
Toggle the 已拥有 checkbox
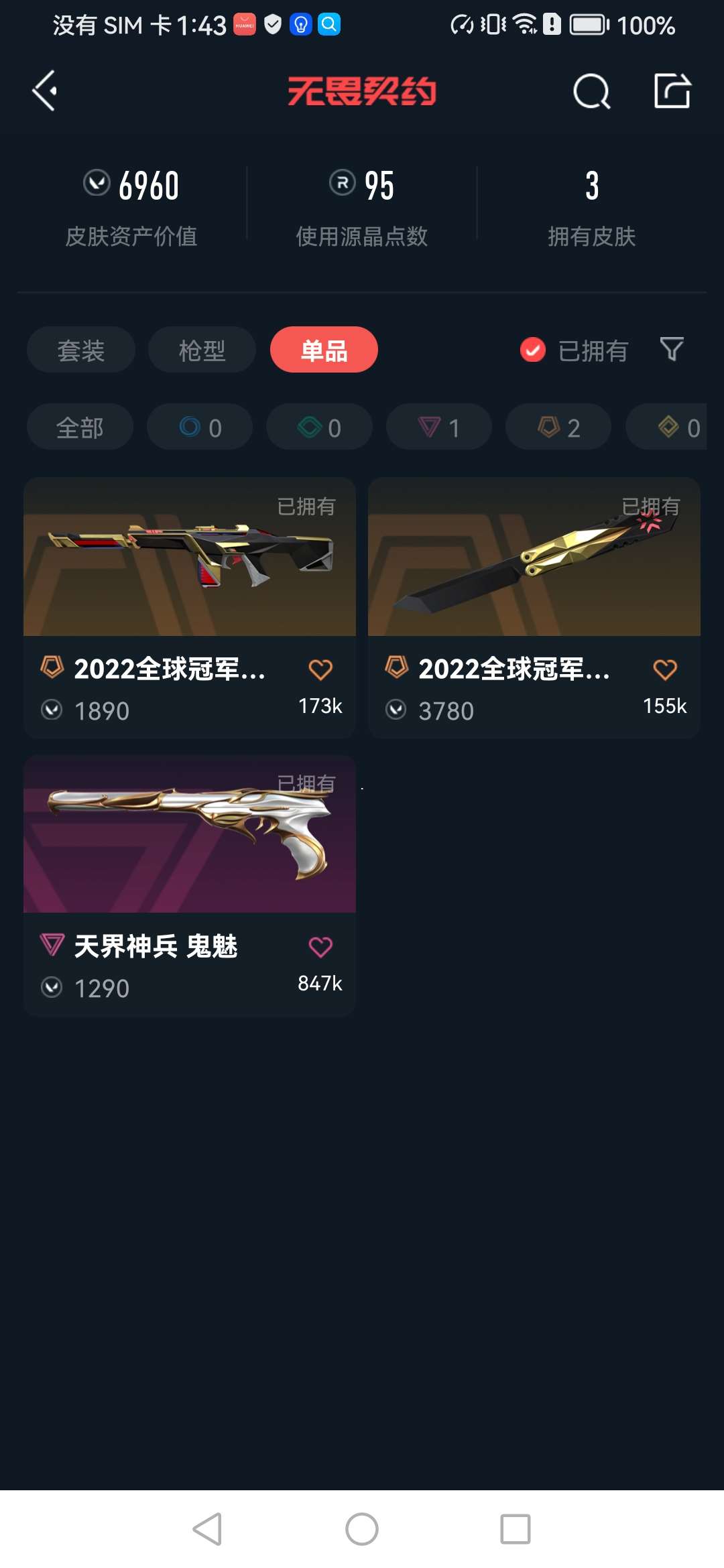click(x=533, y=350)
